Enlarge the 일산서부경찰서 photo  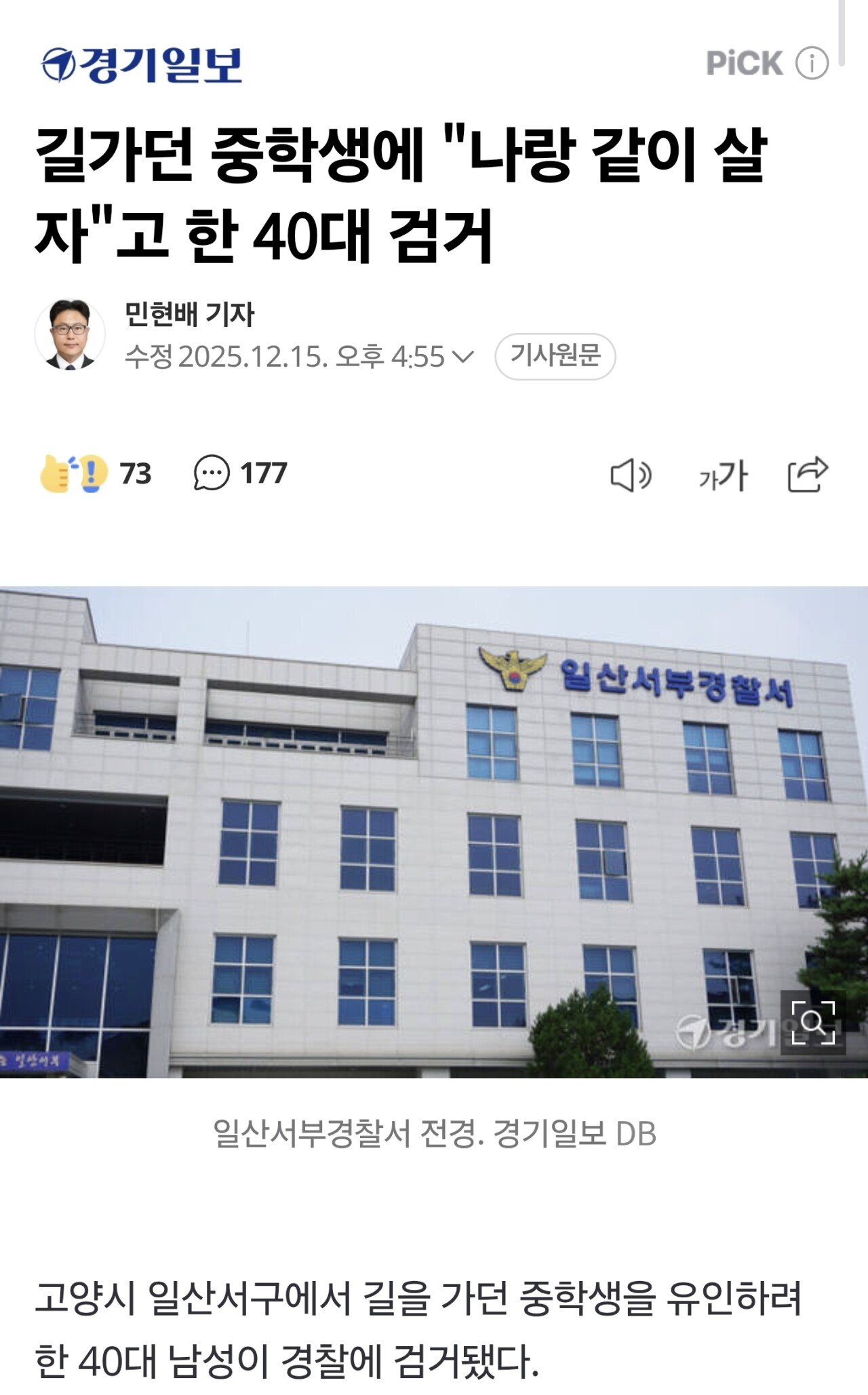tap(812, 1022)
